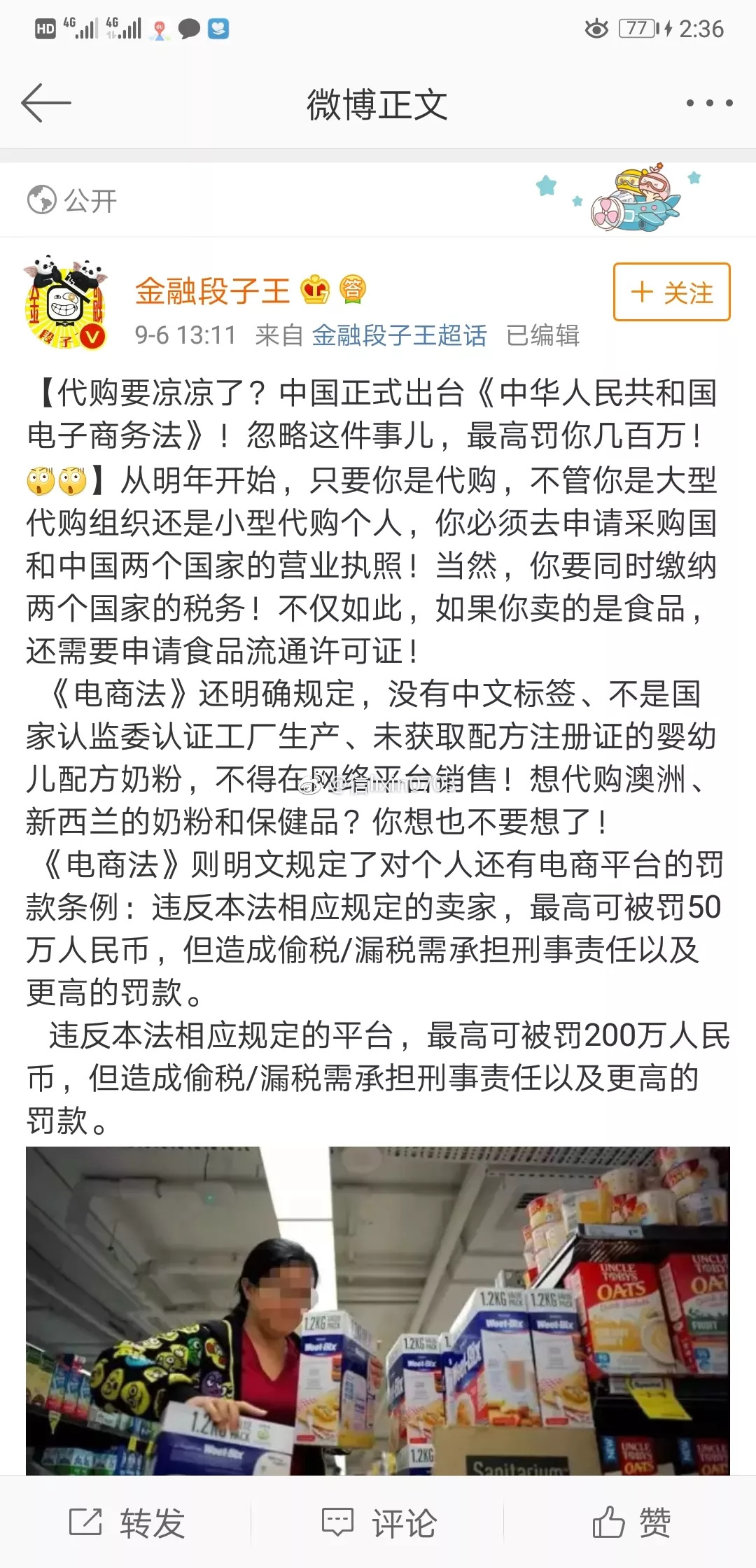Tap the username 金融段子王
756x1568 pixels.
pos(213,292)
